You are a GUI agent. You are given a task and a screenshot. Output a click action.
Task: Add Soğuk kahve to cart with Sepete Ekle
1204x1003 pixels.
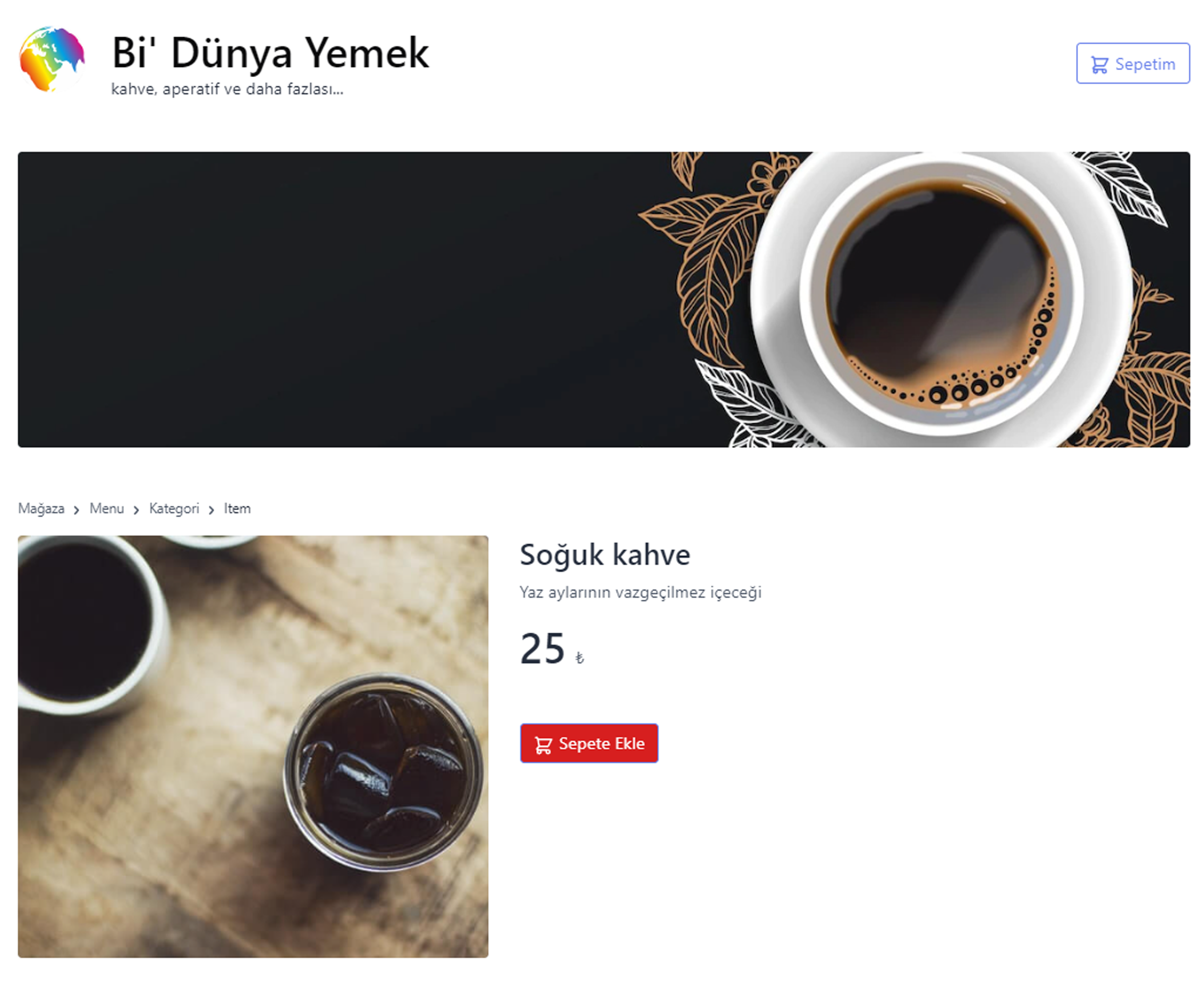point(589,743)
